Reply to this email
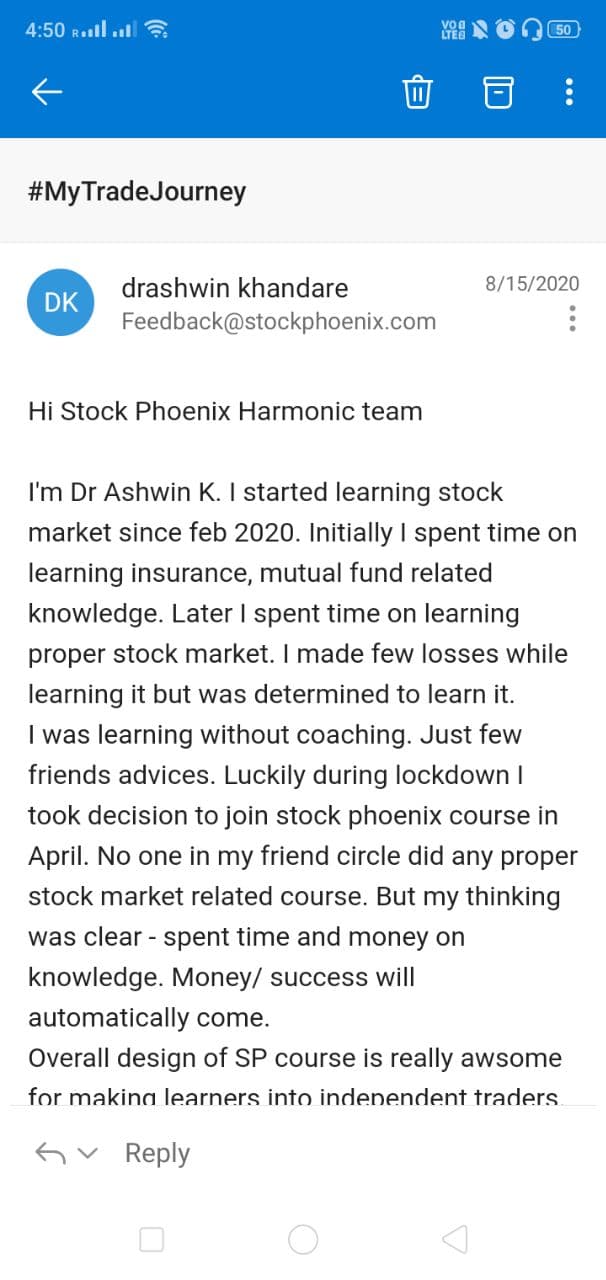This screenshot has width=606, height=1280. click(157, 1153)
